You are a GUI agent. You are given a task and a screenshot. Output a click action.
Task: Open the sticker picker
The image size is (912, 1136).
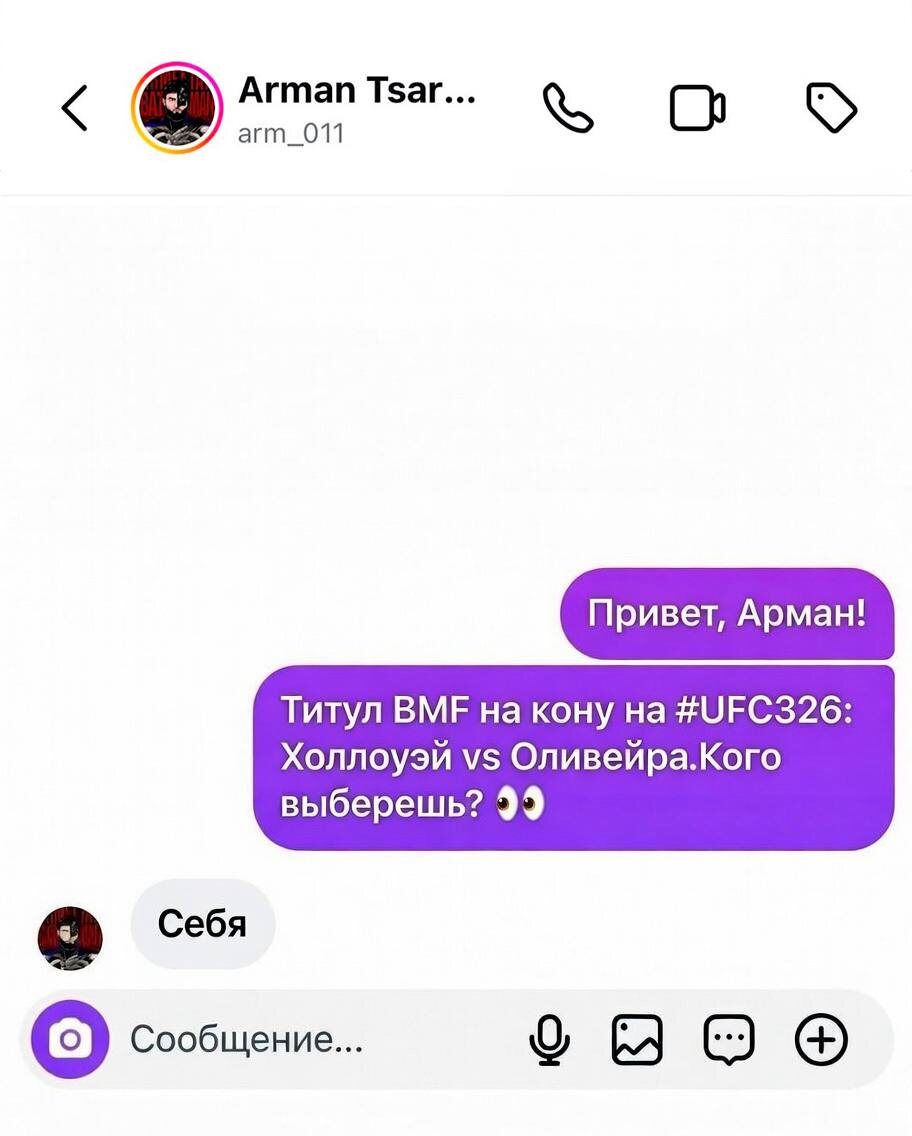coord(729,1040)
